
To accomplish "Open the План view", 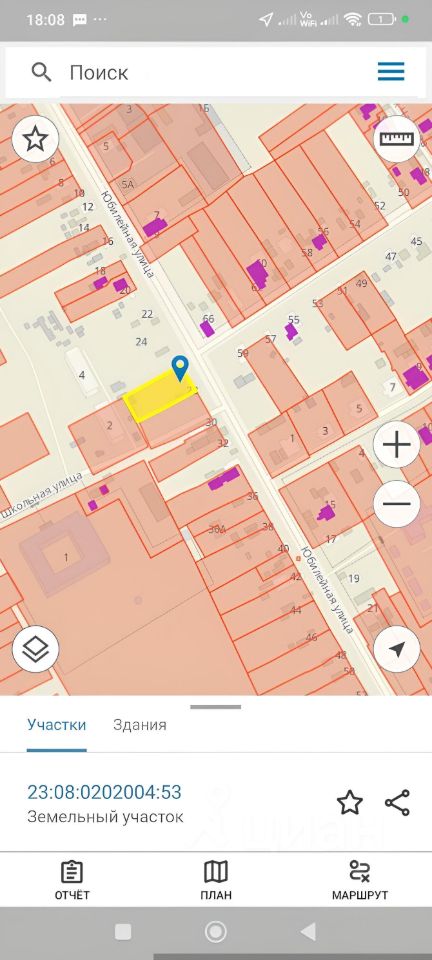I will (216, 880).
